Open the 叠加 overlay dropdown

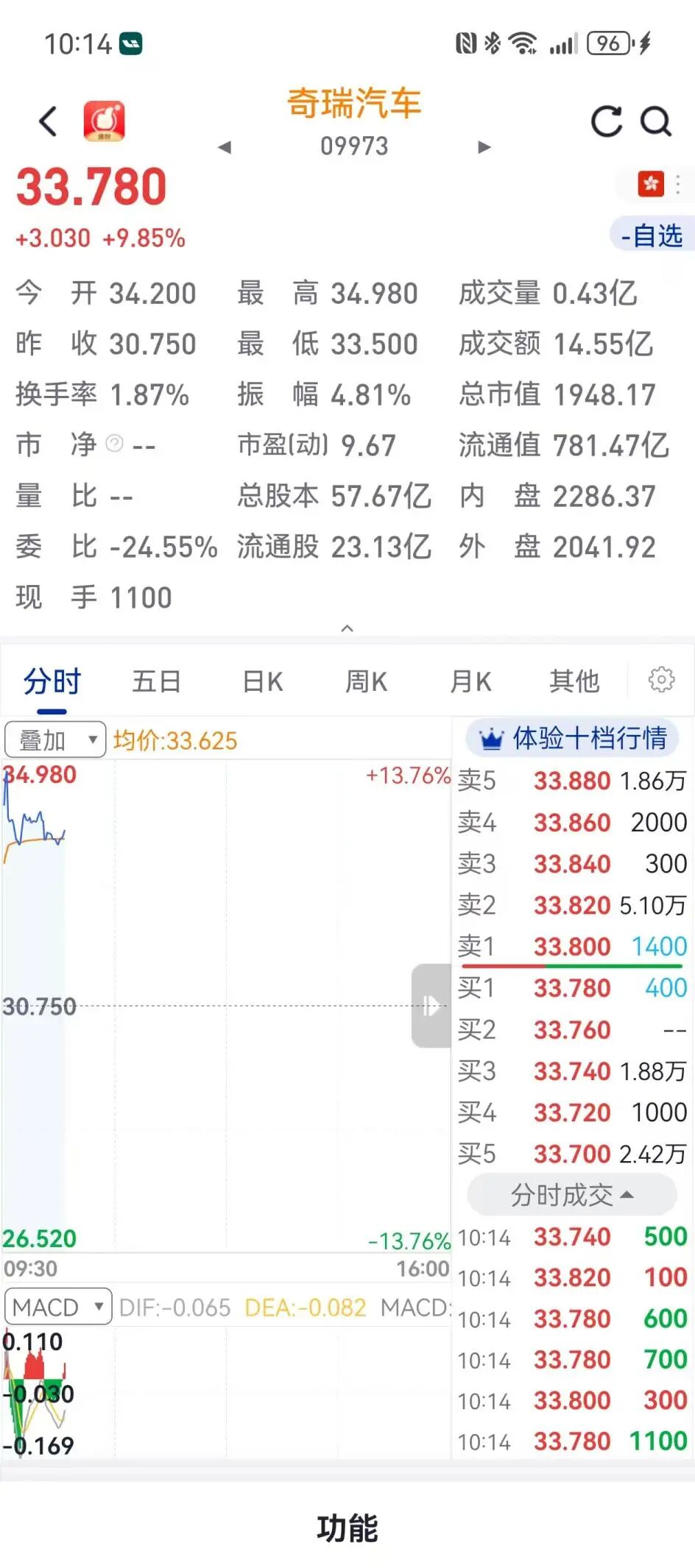click(x=53, y=738)
